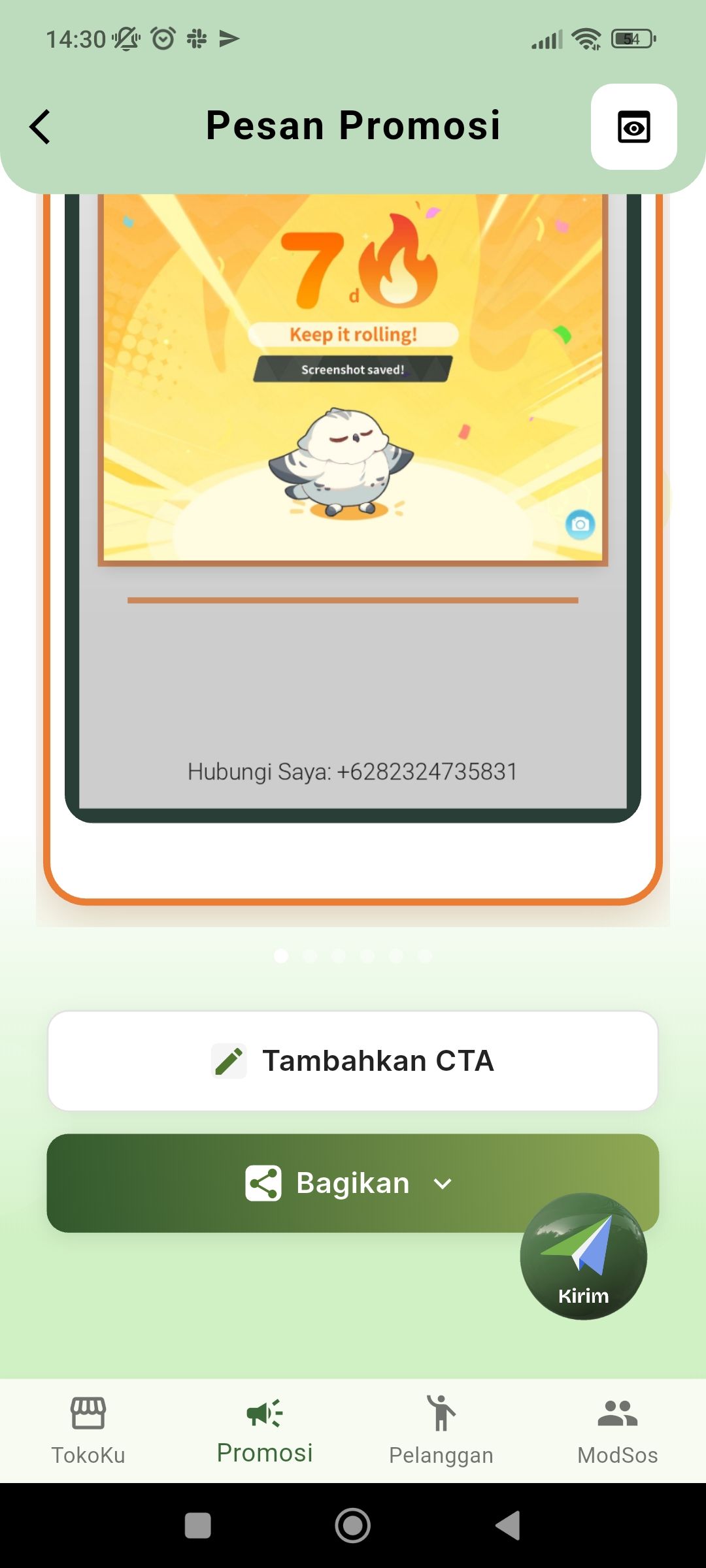Open the Bagikan sharing options via its chevron
Image resolution: width=706 pixels, height=1568 pixels.
tap(442, 1183)
